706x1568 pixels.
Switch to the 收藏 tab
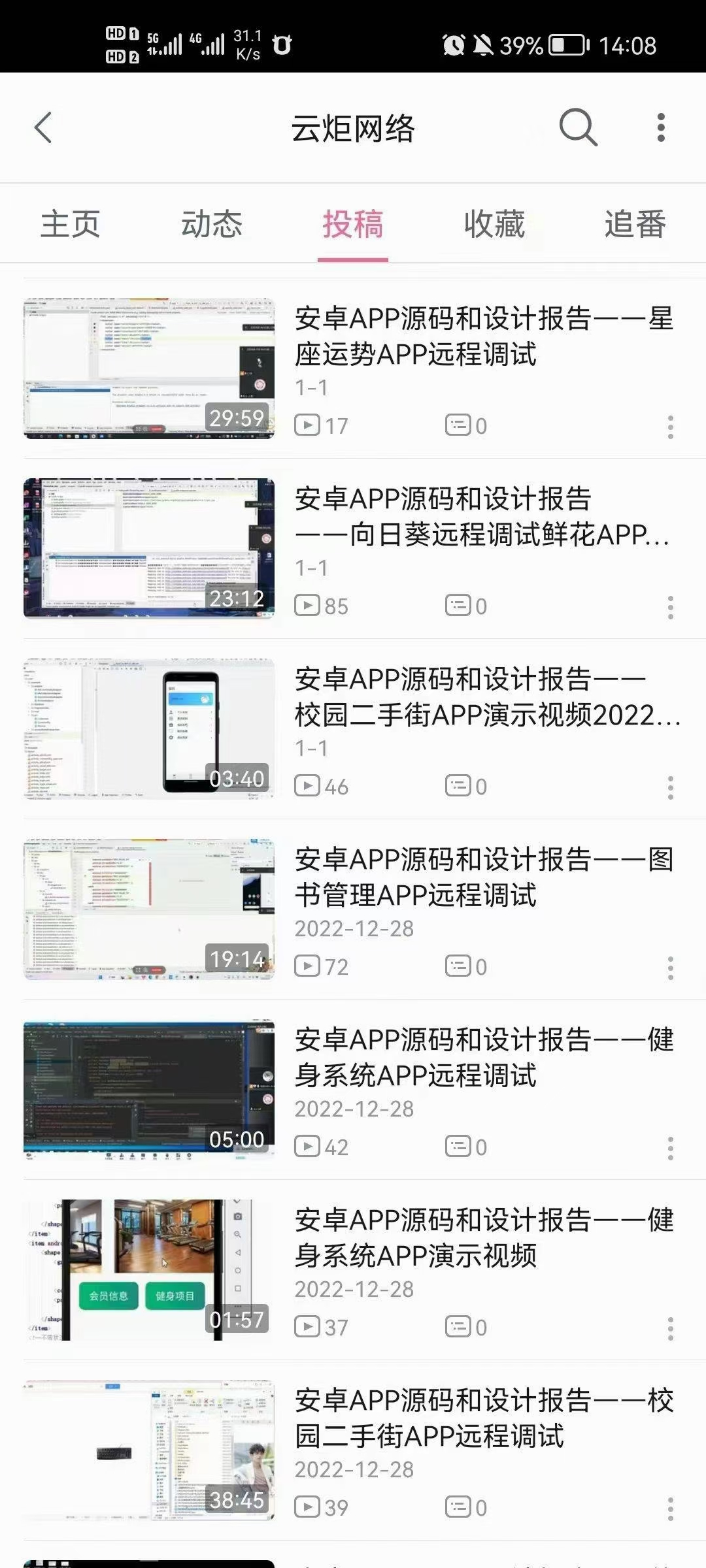(494, 224)
